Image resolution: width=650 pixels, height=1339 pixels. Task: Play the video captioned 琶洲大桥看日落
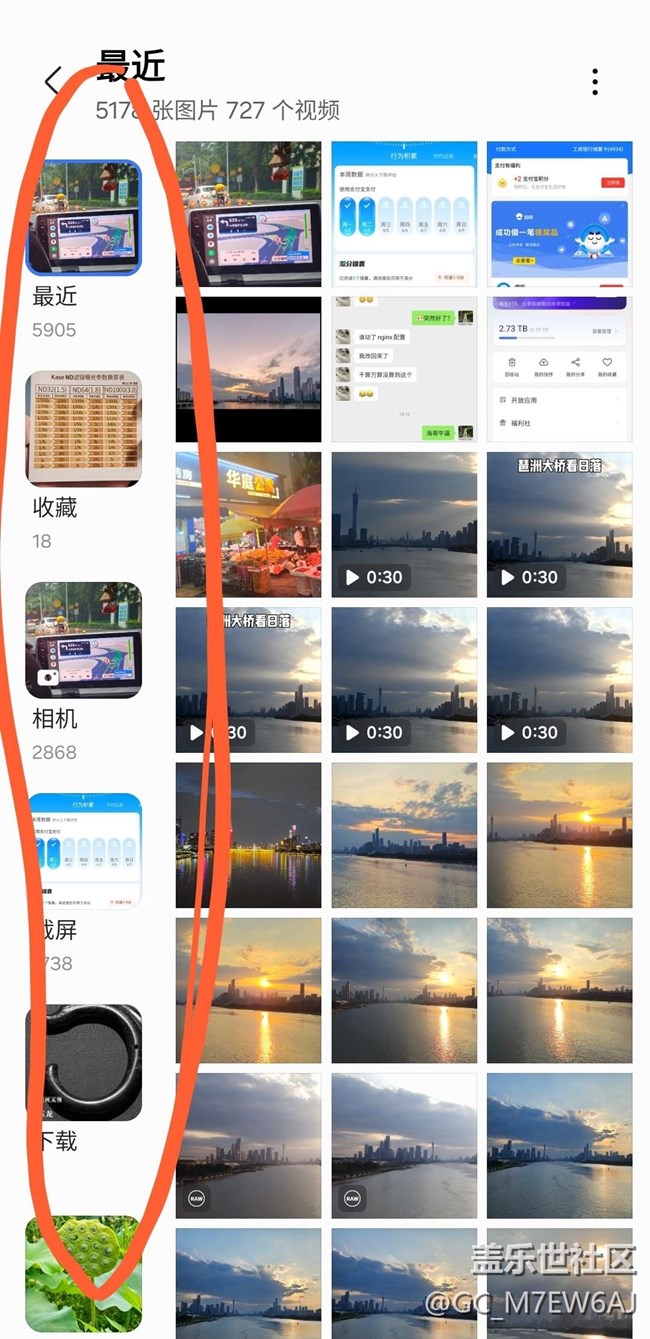tap(560, 525)
